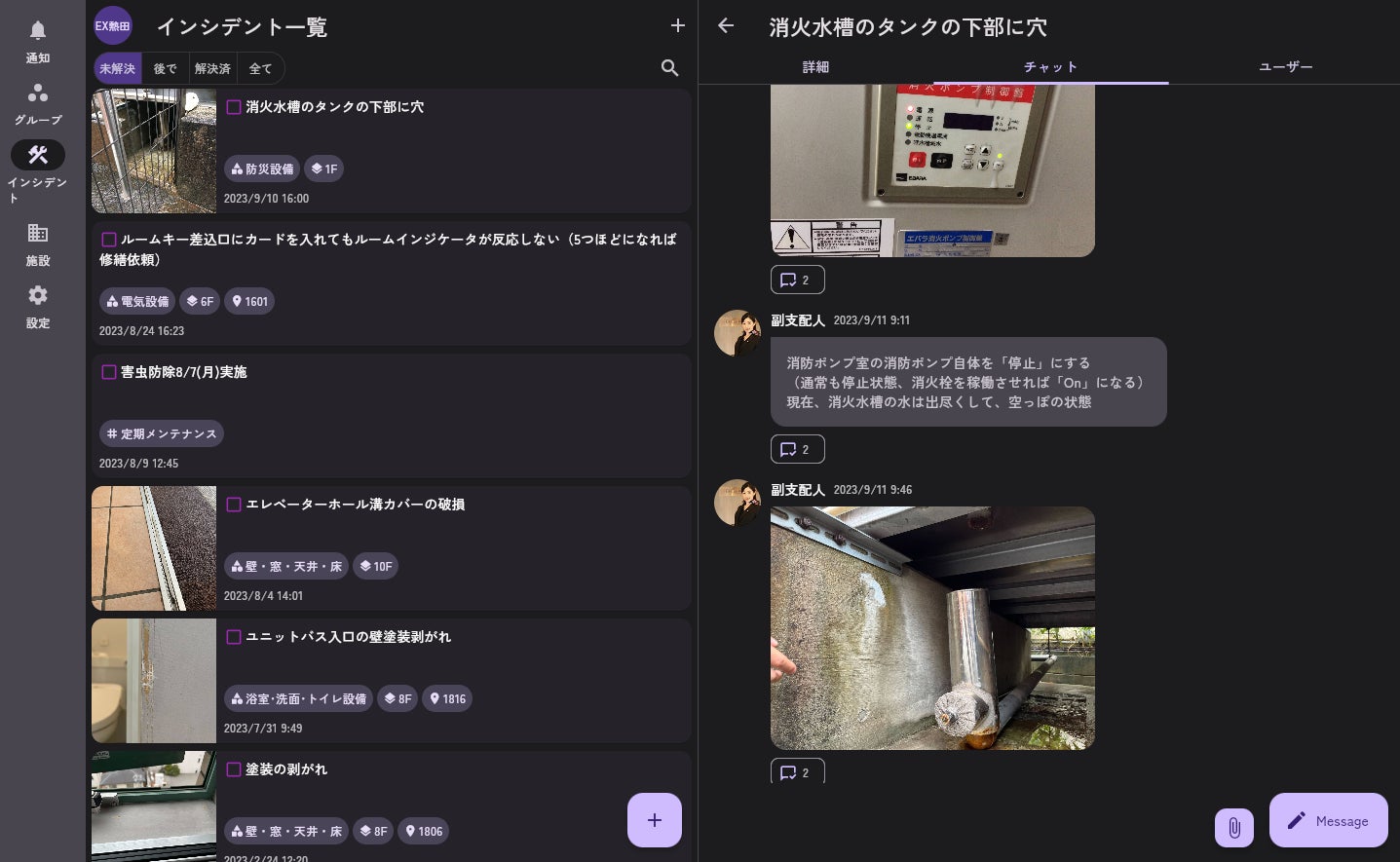Search the incident list

[669, 68]
